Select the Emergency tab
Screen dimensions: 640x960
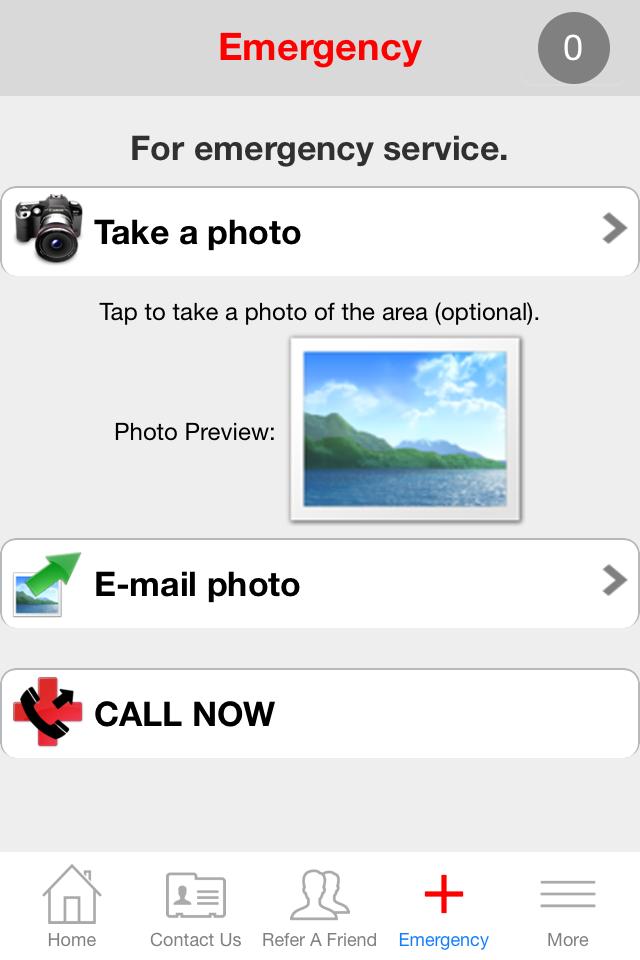[443, 908]
